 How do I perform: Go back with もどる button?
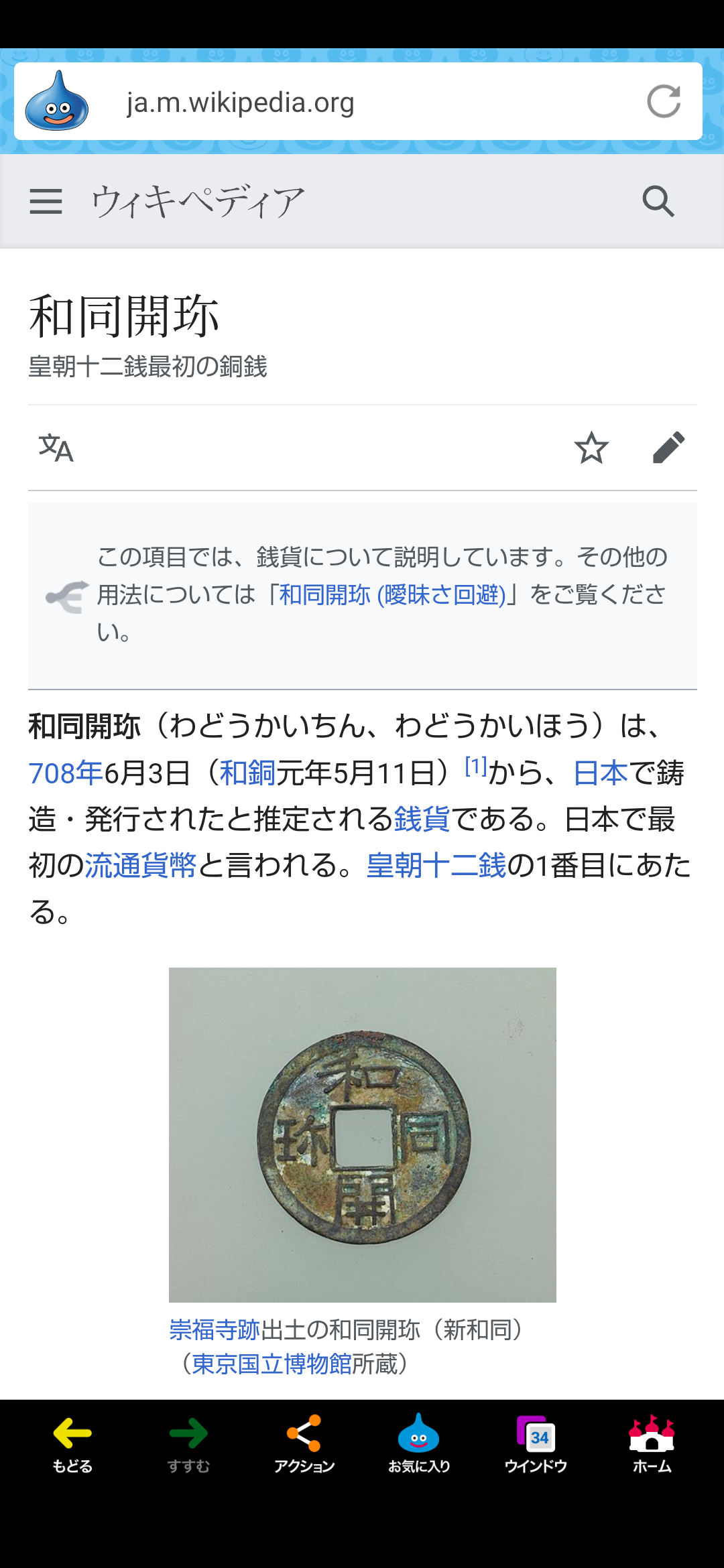[72, 1444]
